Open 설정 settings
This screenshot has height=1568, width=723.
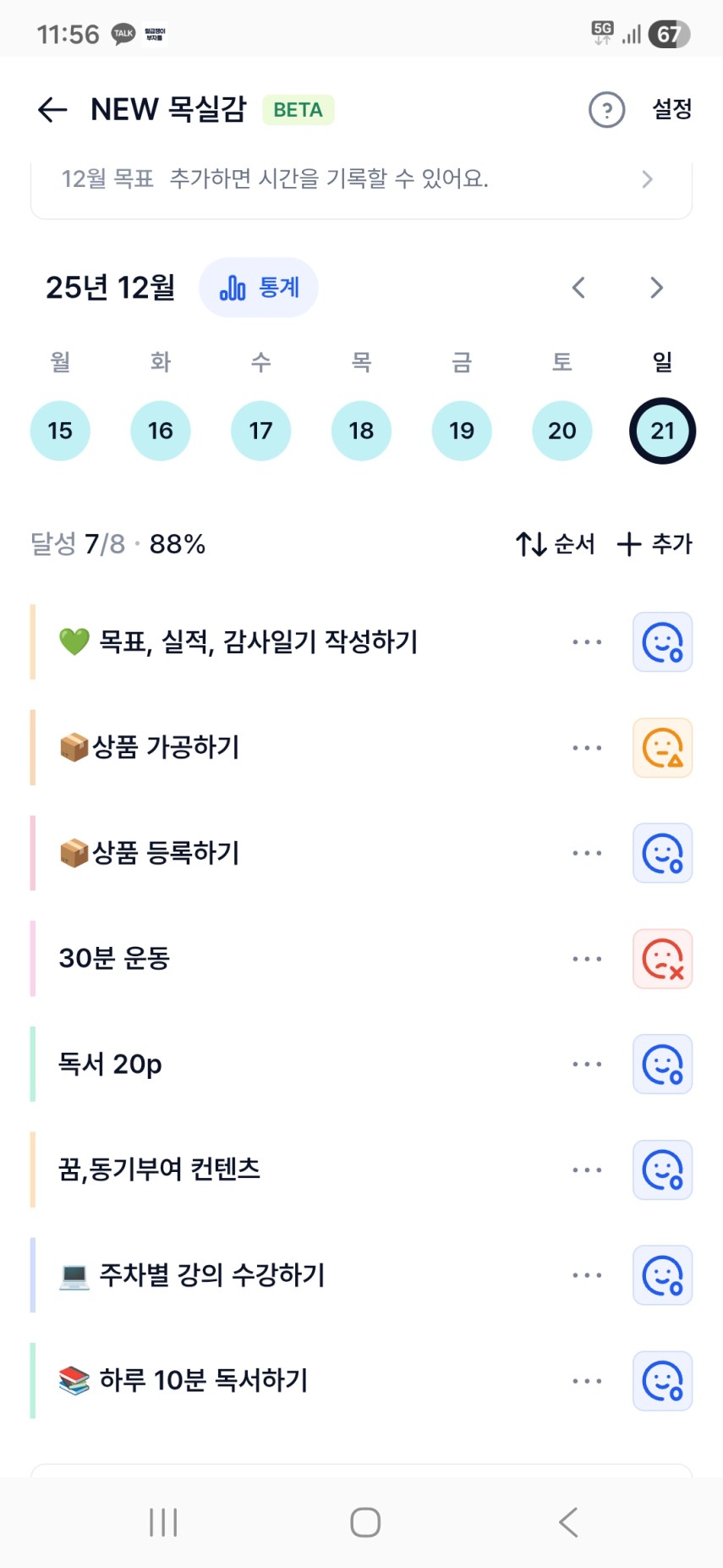(x=672, y=109)
